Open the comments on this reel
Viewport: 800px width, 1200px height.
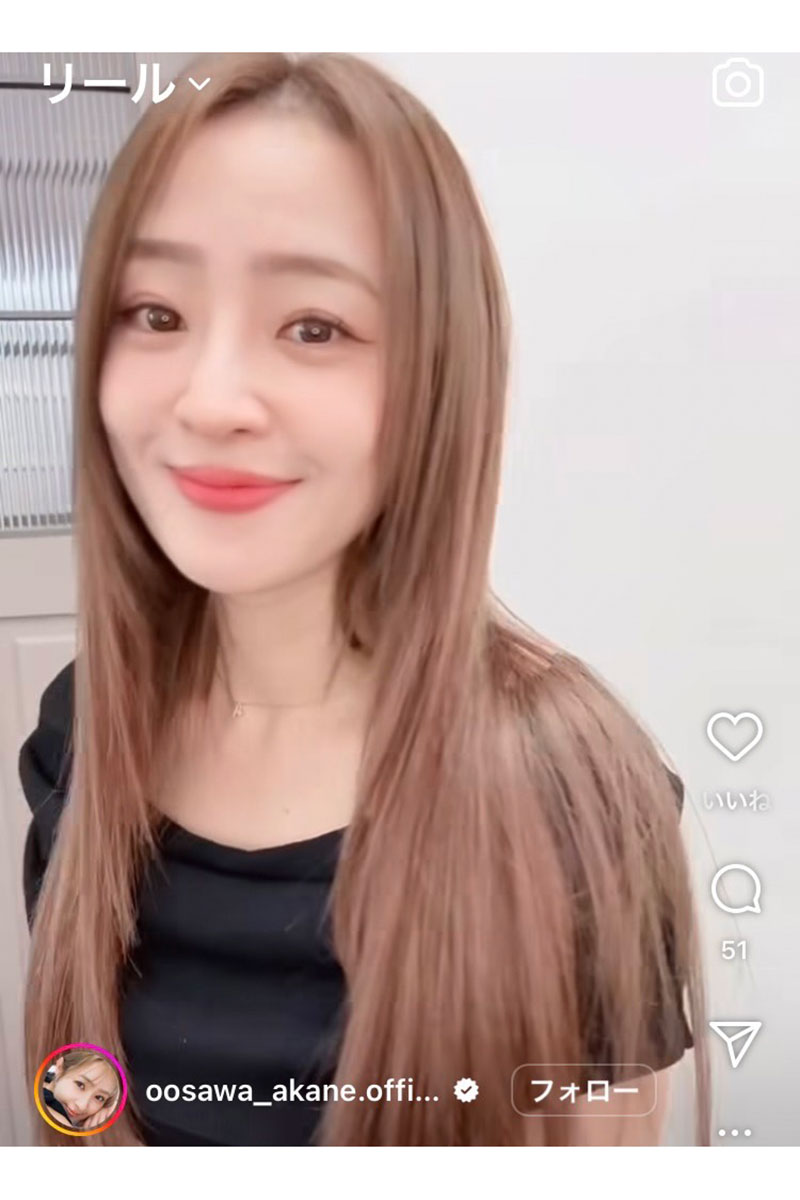736,890
